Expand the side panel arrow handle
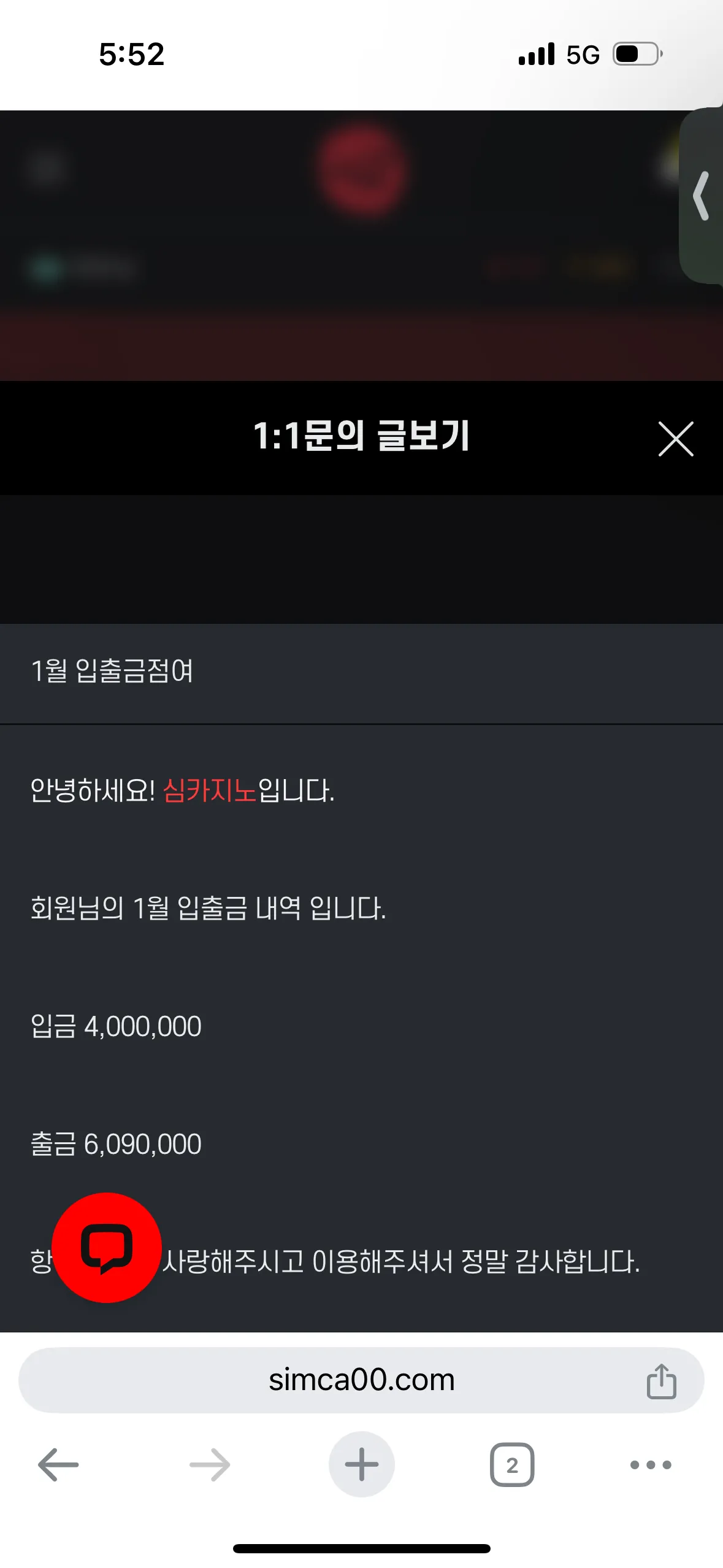 [x=702, y=196]
